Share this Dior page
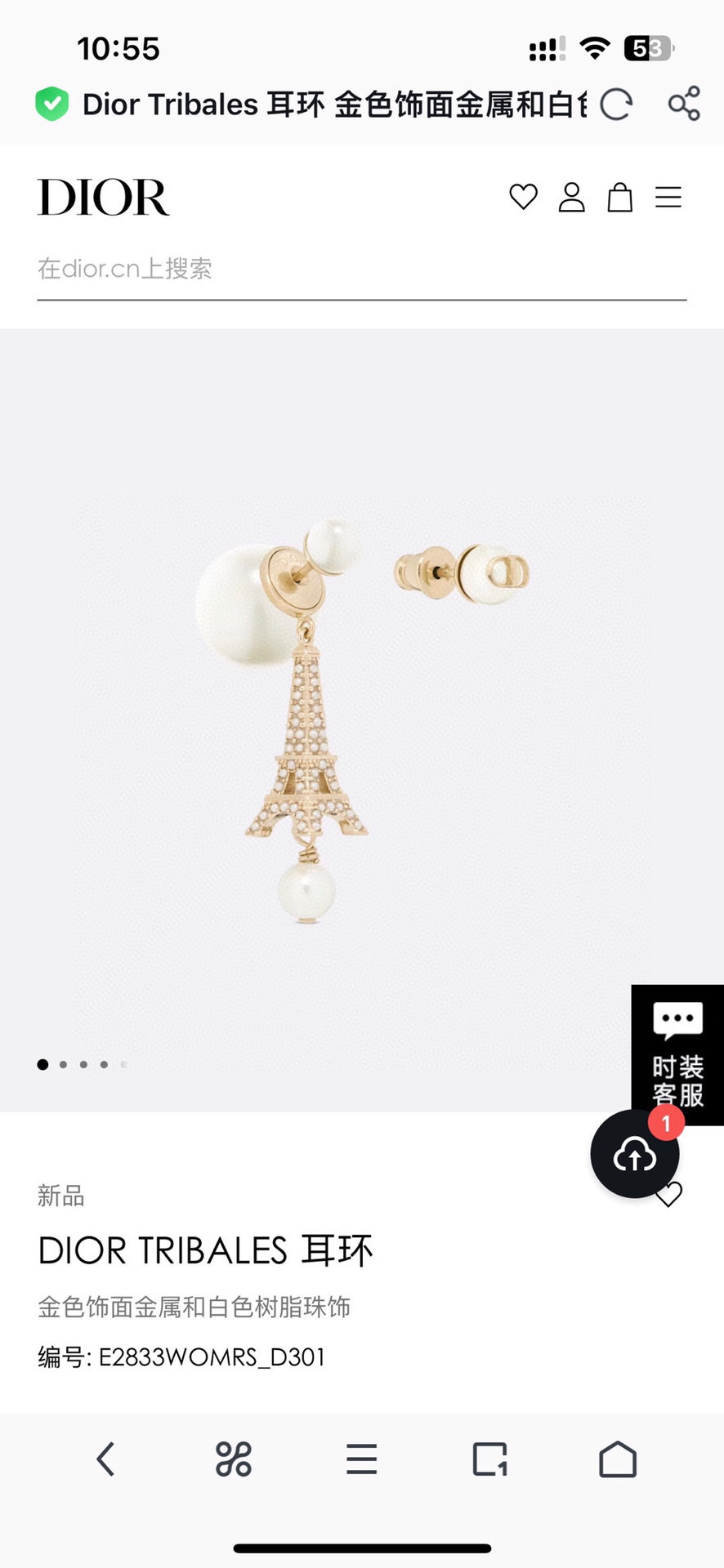The width and height of the screenshot is (724, 1568). [684, 104]
